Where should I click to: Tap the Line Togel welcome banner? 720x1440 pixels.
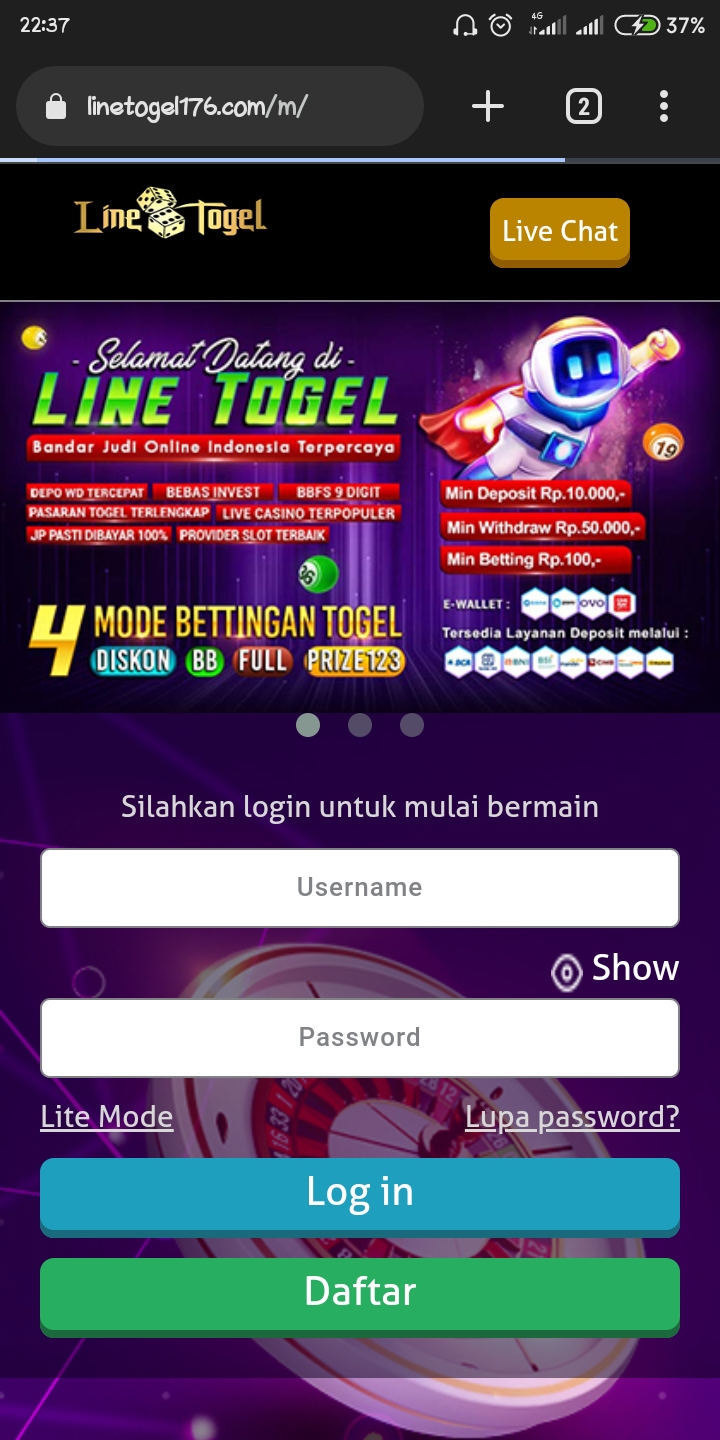[360, 505]
